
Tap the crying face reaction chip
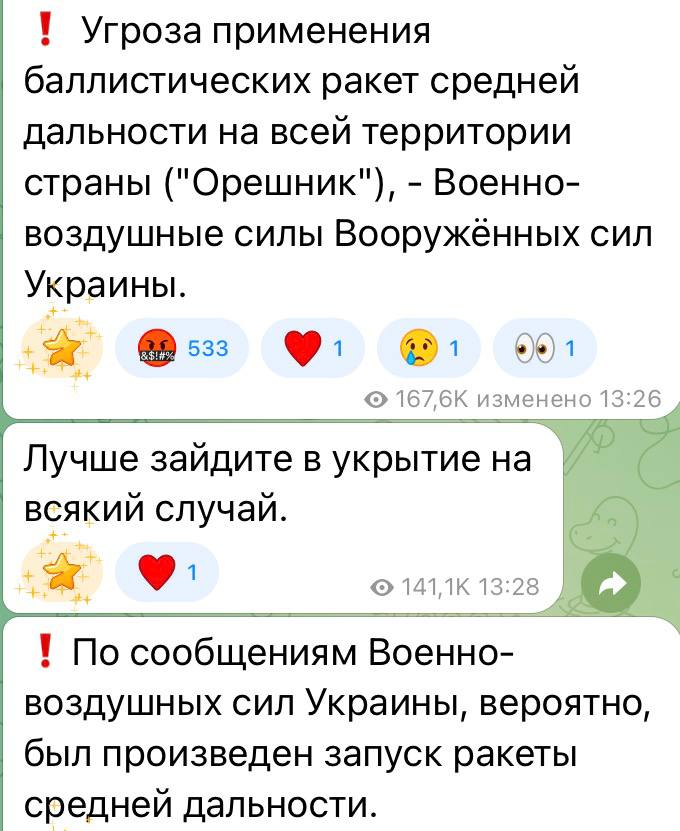430,349
